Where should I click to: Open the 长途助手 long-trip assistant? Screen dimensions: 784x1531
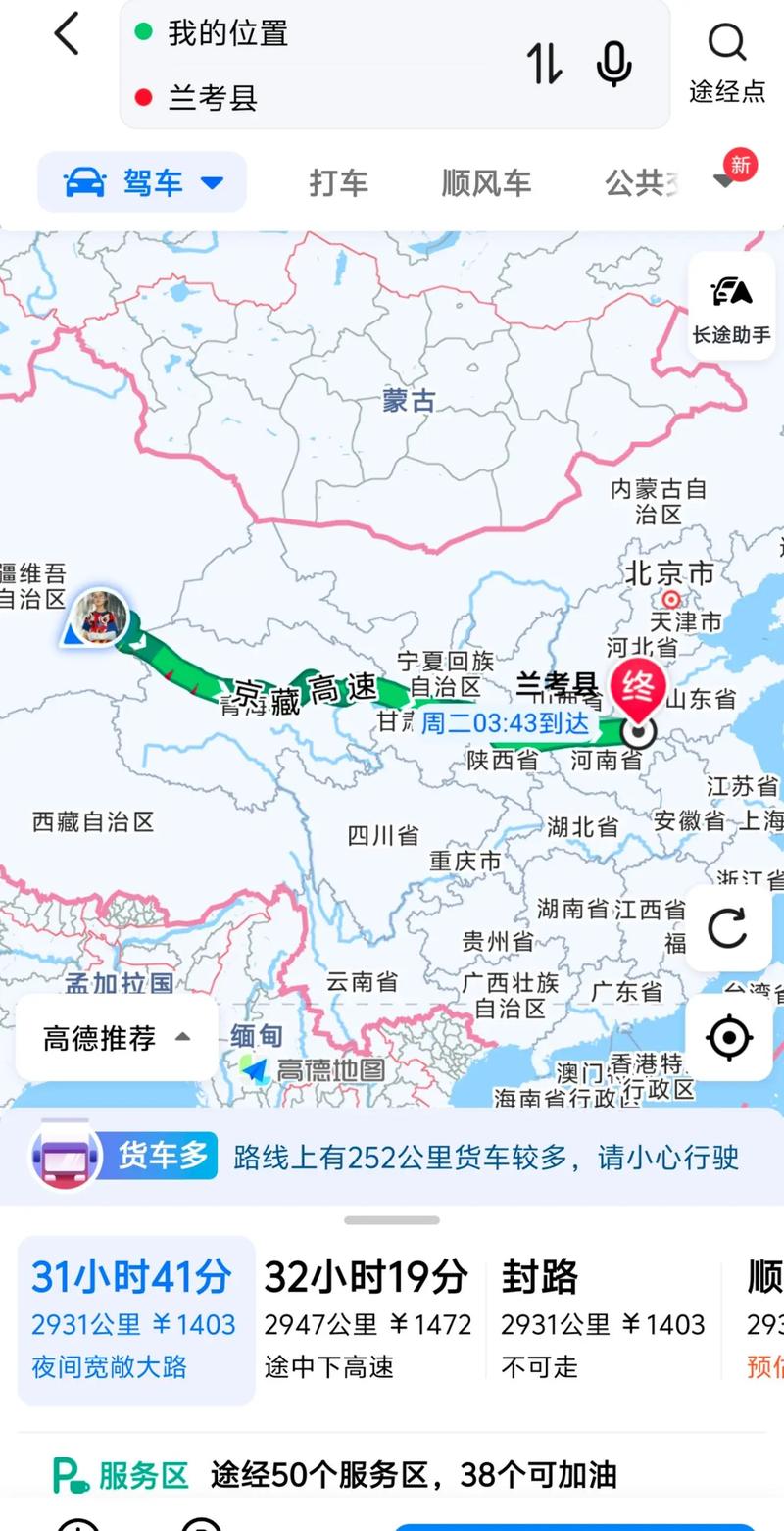click(731, 299)
